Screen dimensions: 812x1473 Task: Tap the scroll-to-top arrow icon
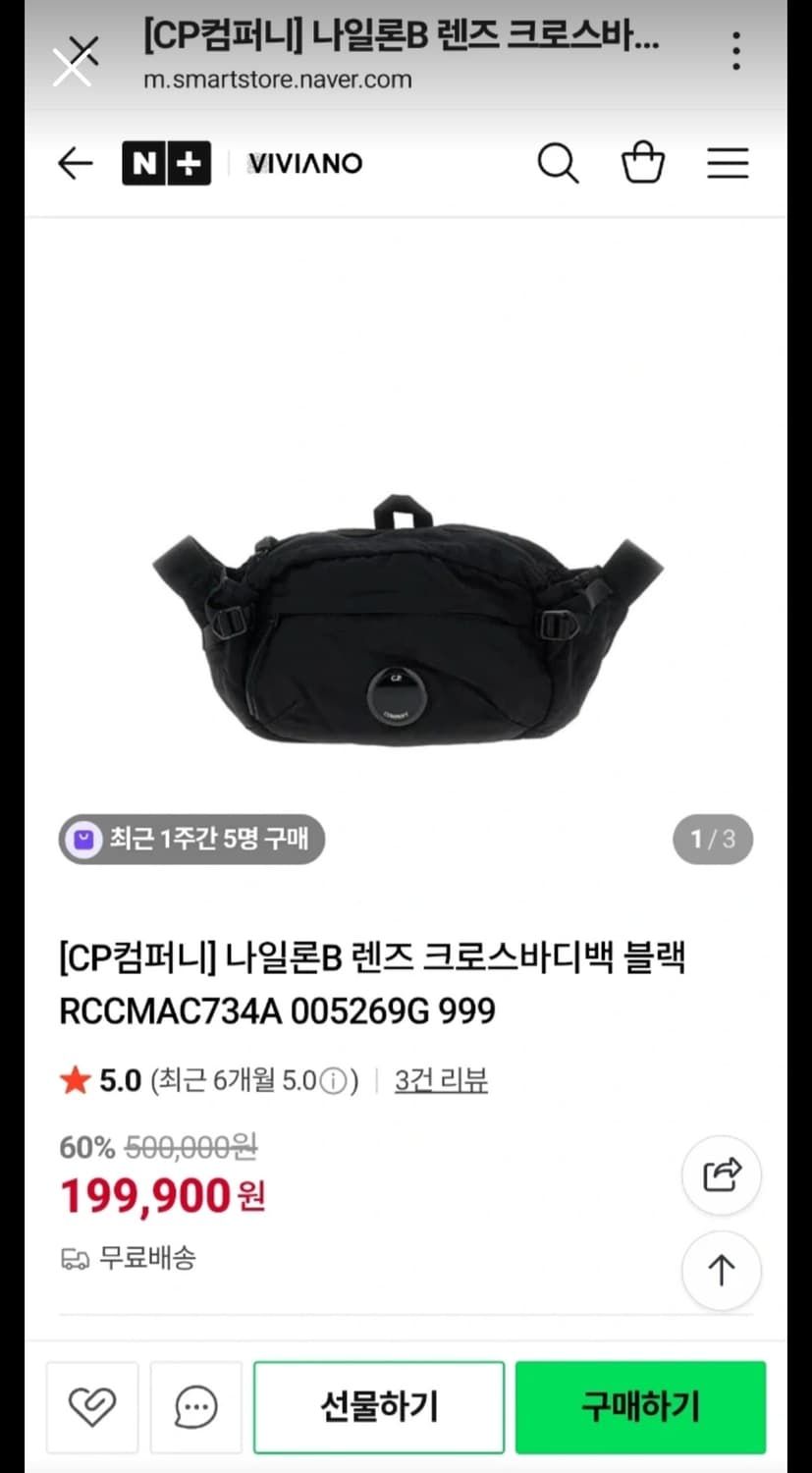click(722, 1271)
